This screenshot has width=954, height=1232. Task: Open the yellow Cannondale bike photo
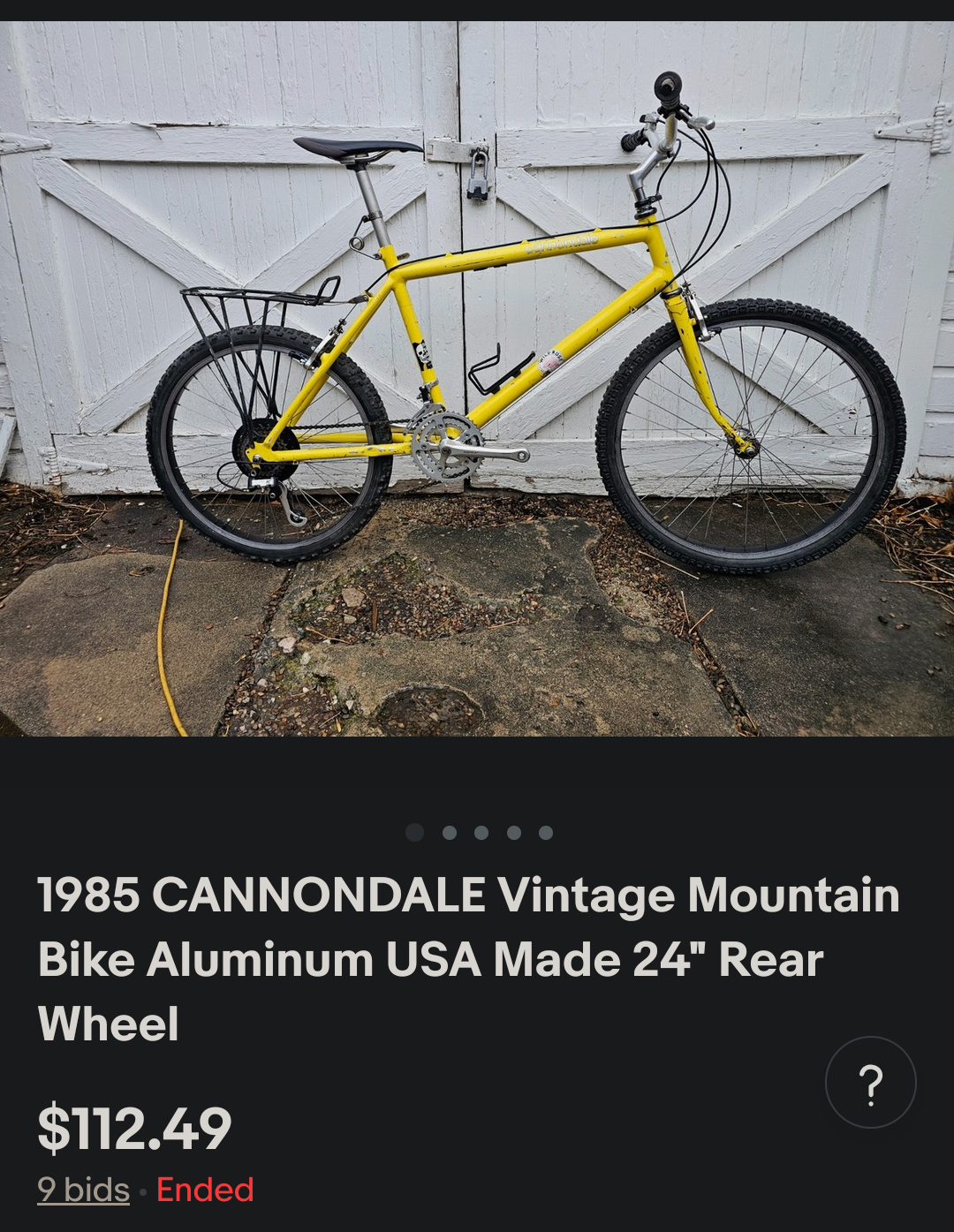coord(477,380)
